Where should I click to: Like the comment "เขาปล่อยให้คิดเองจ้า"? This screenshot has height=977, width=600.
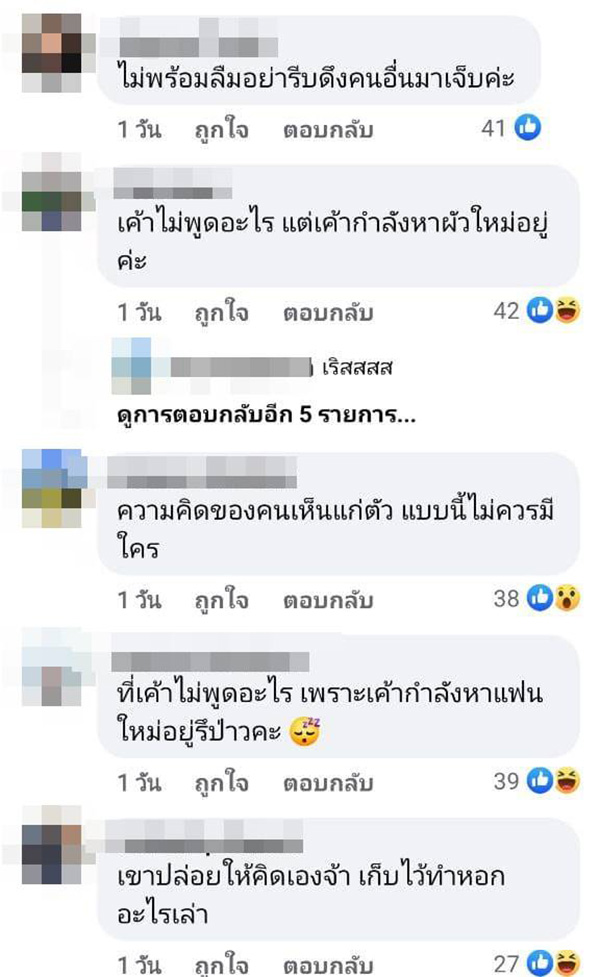coord(221,965)
